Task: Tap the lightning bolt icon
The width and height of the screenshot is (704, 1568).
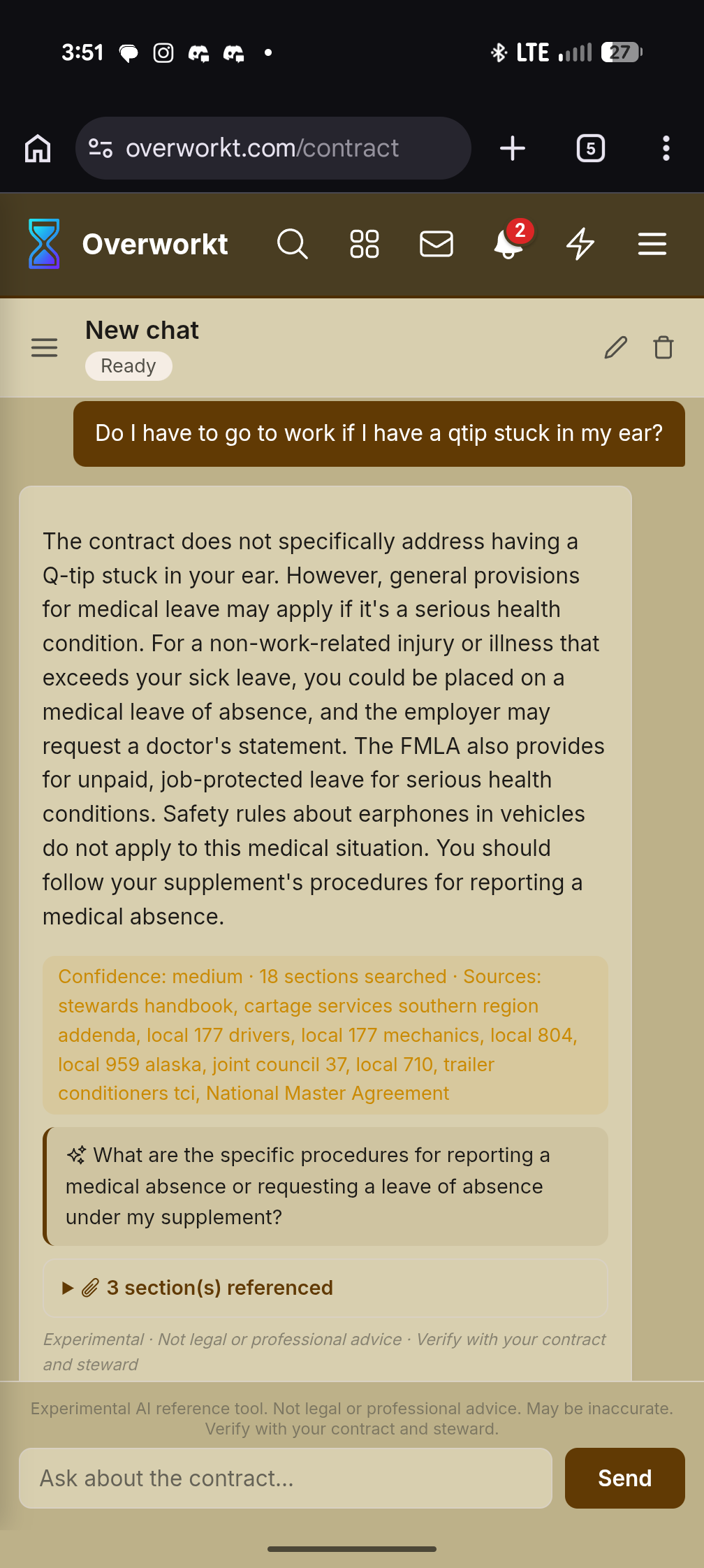Action: coord(580,245)
